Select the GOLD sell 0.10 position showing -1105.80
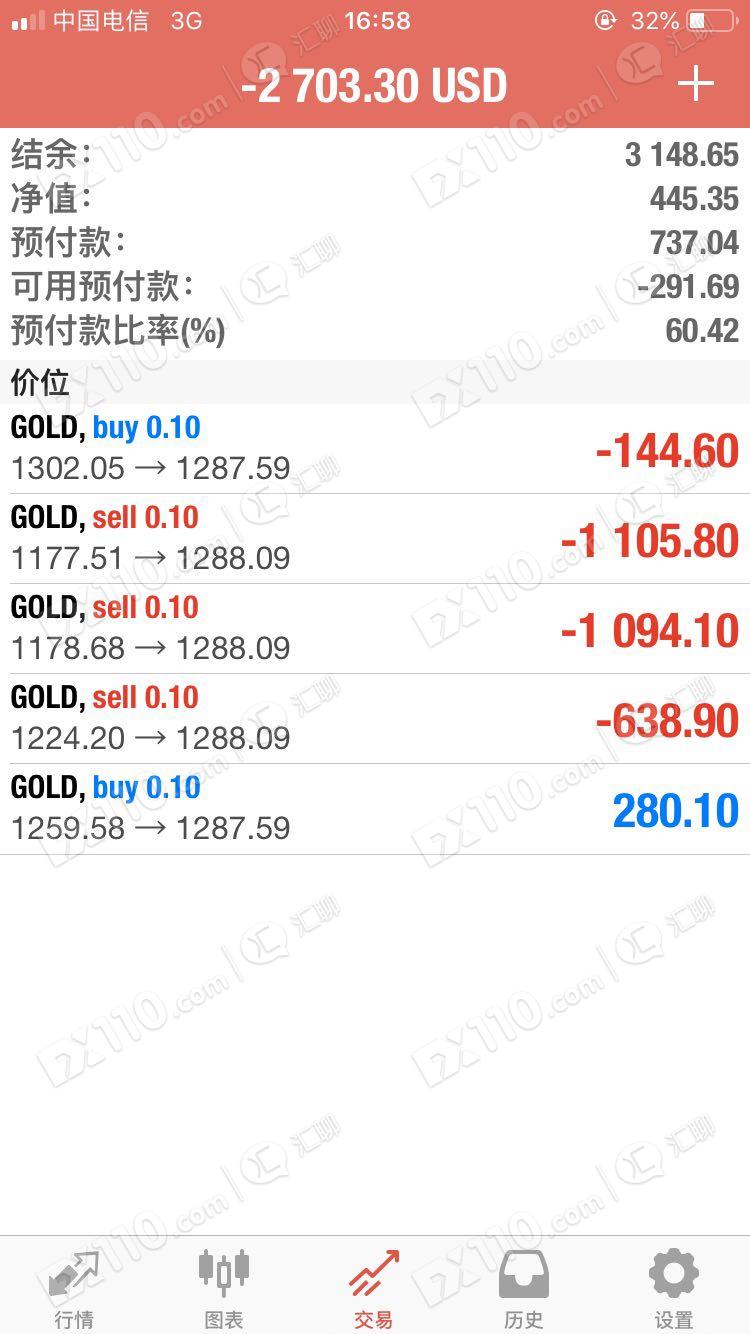This screenshot has width=750, height=1334. [375, 537]
